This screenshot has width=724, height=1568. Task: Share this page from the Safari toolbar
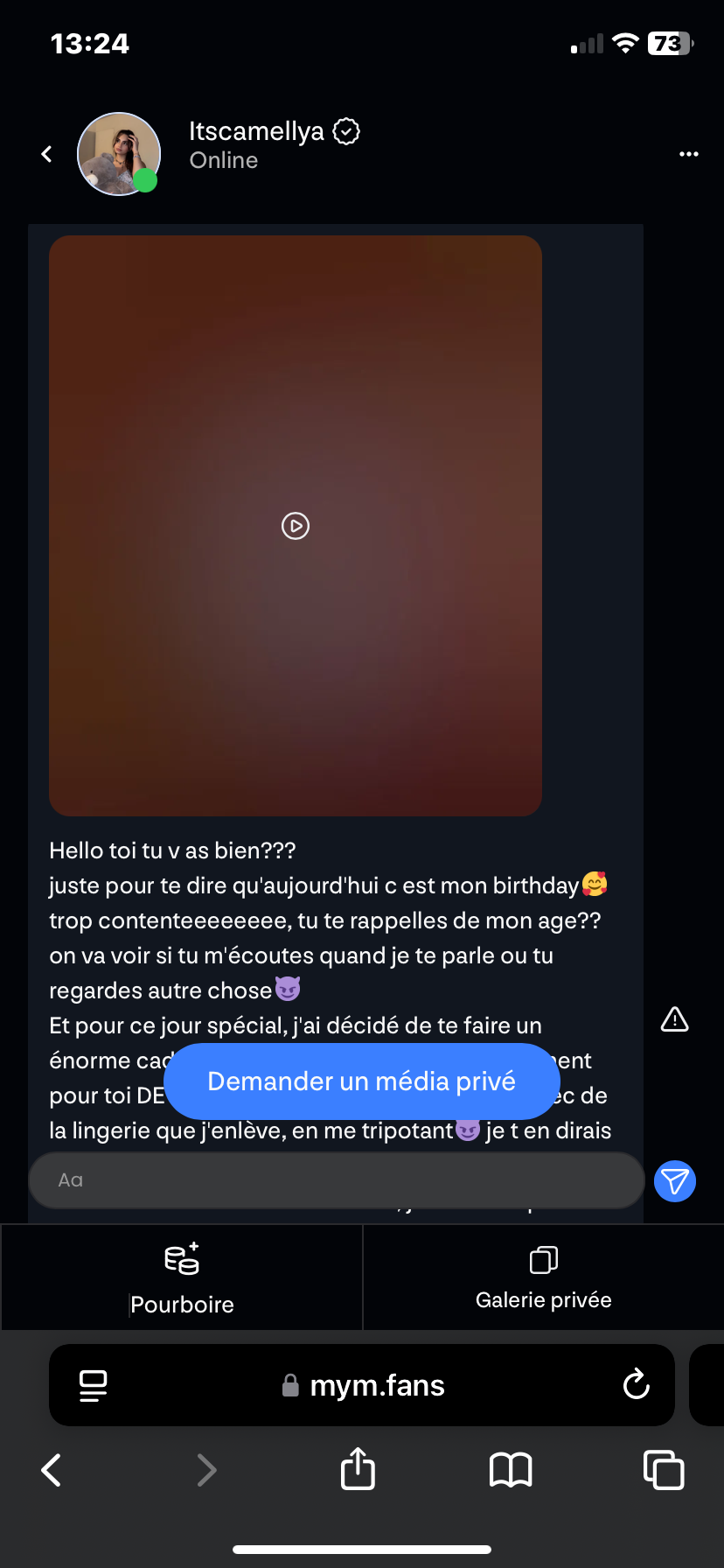[x=358, y=1468]
